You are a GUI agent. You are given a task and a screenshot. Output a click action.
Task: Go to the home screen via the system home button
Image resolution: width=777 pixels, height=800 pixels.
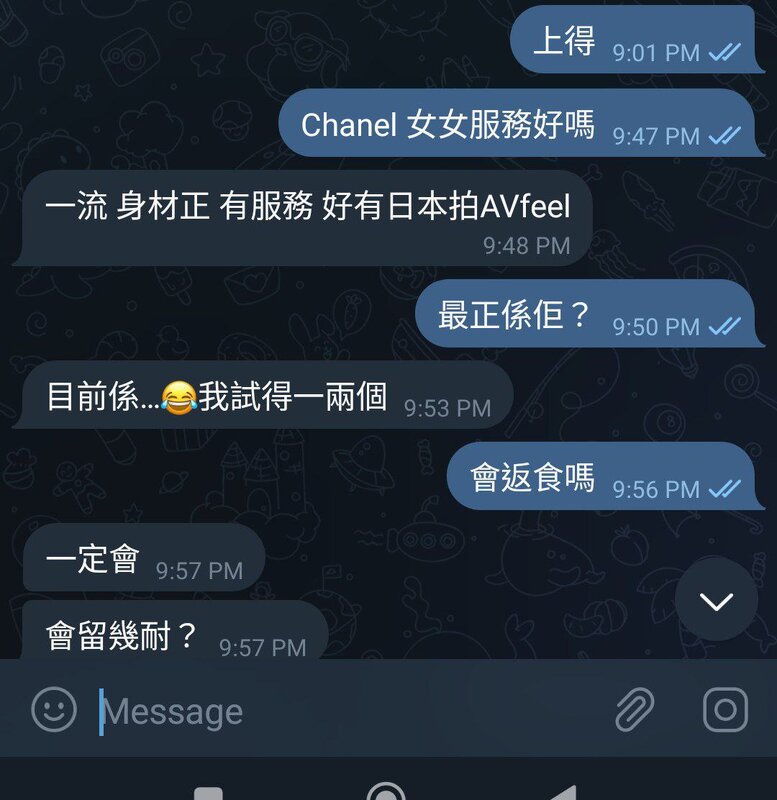386,793
